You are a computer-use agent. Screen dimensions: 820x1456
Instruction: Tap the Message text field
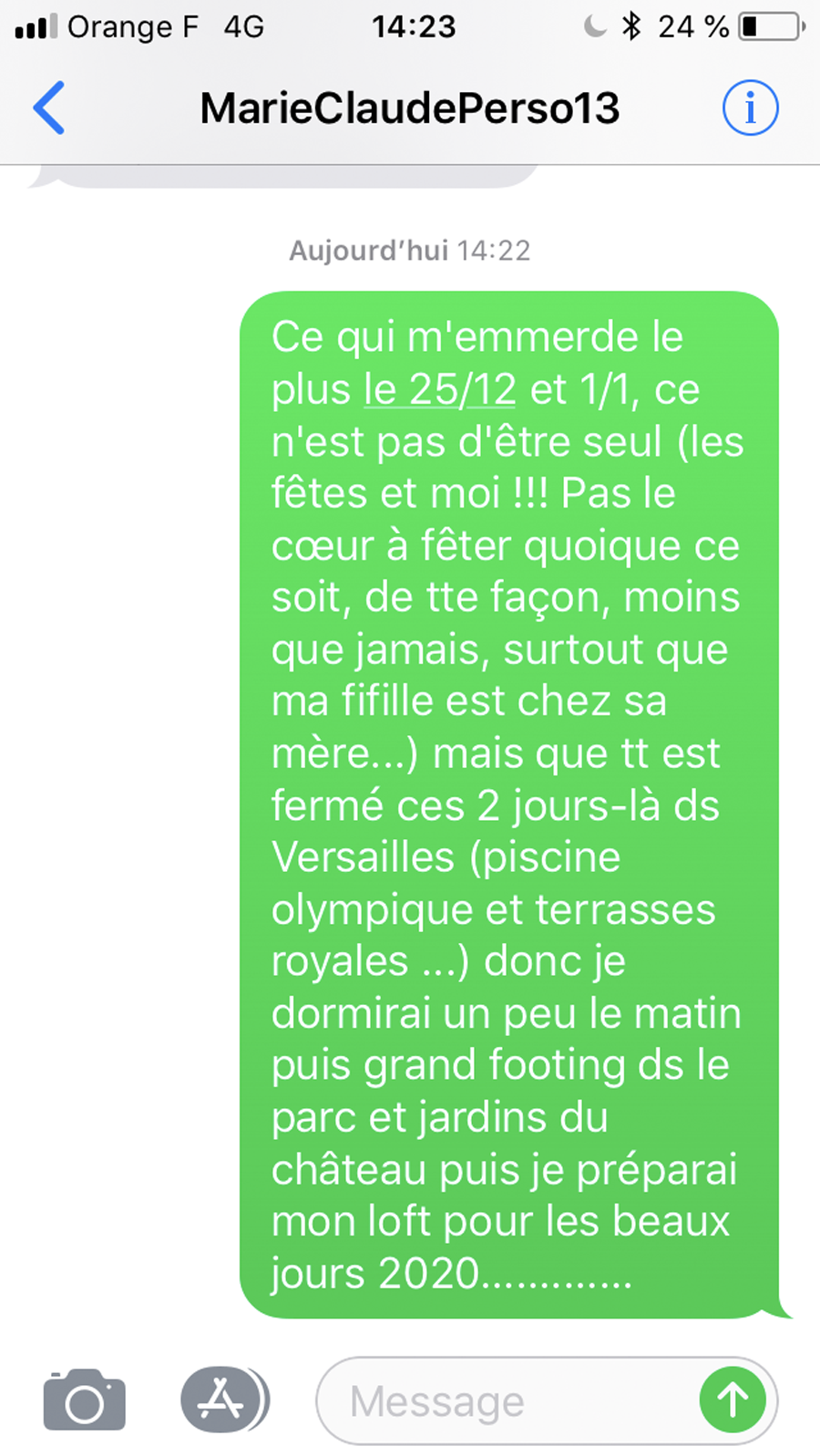pos(507,1401)
